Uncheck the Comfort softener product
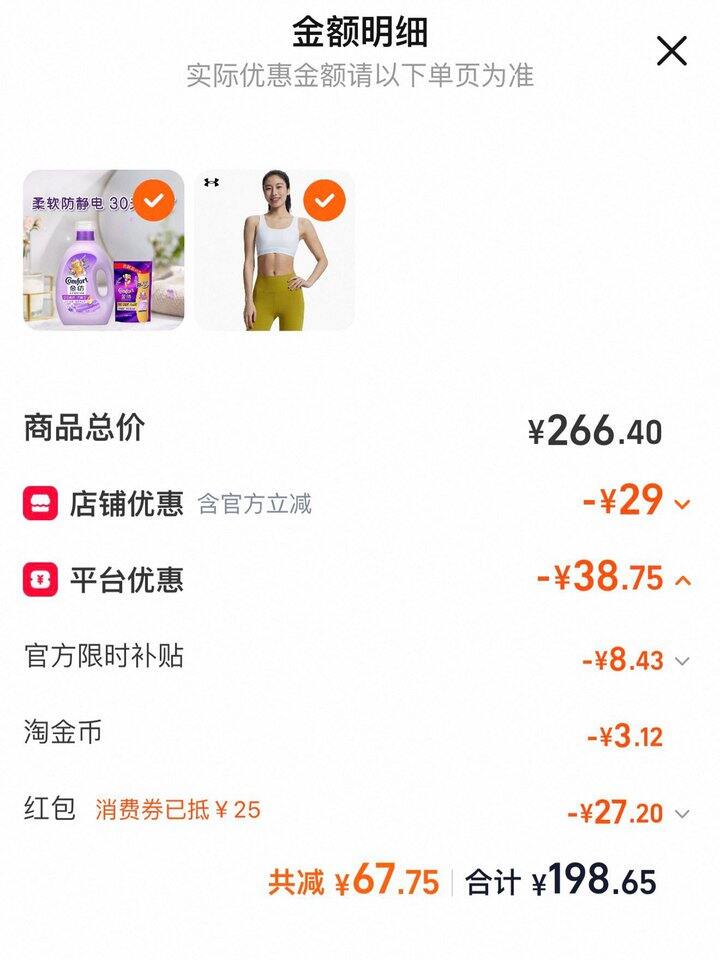The image size is (720, 960). tap(153, 201)
